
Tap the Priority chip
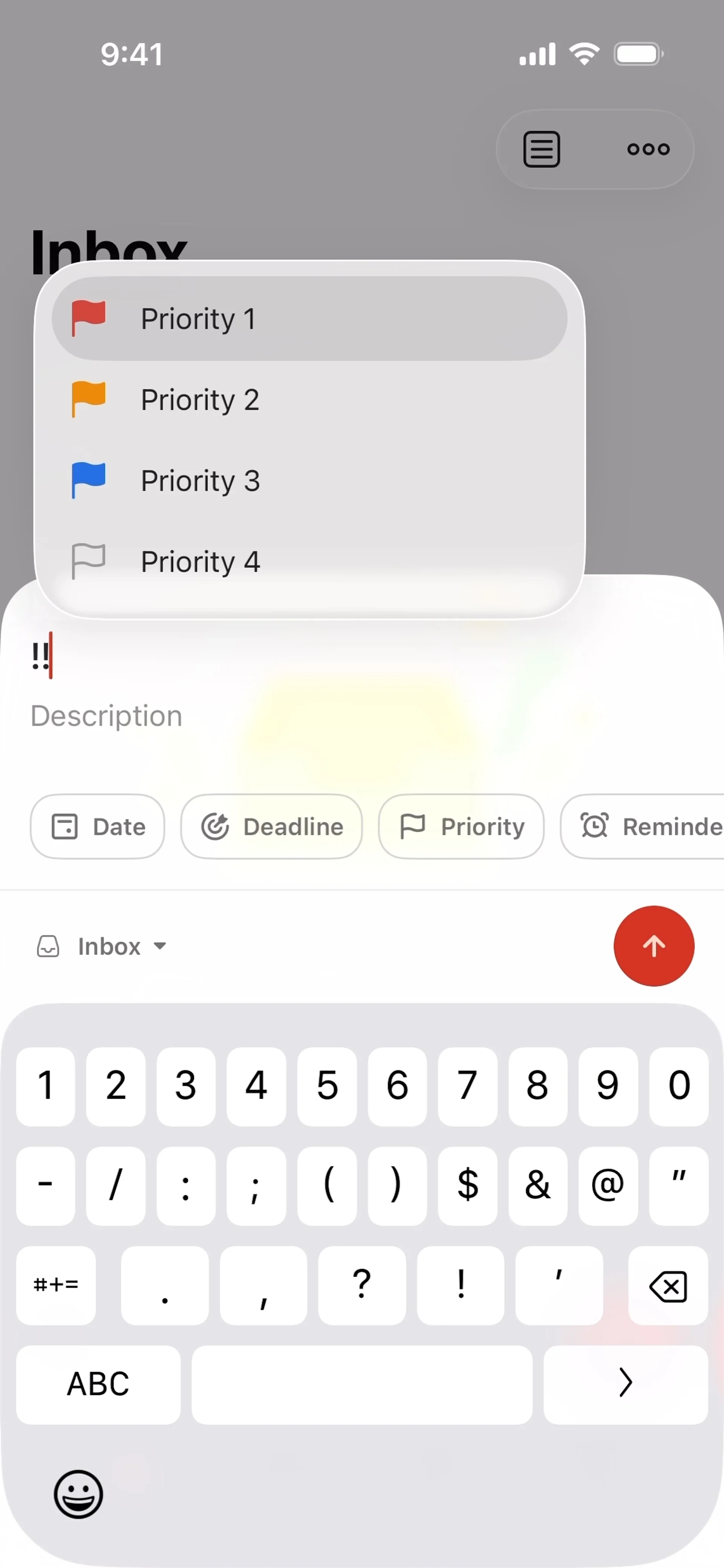(461, 827)
